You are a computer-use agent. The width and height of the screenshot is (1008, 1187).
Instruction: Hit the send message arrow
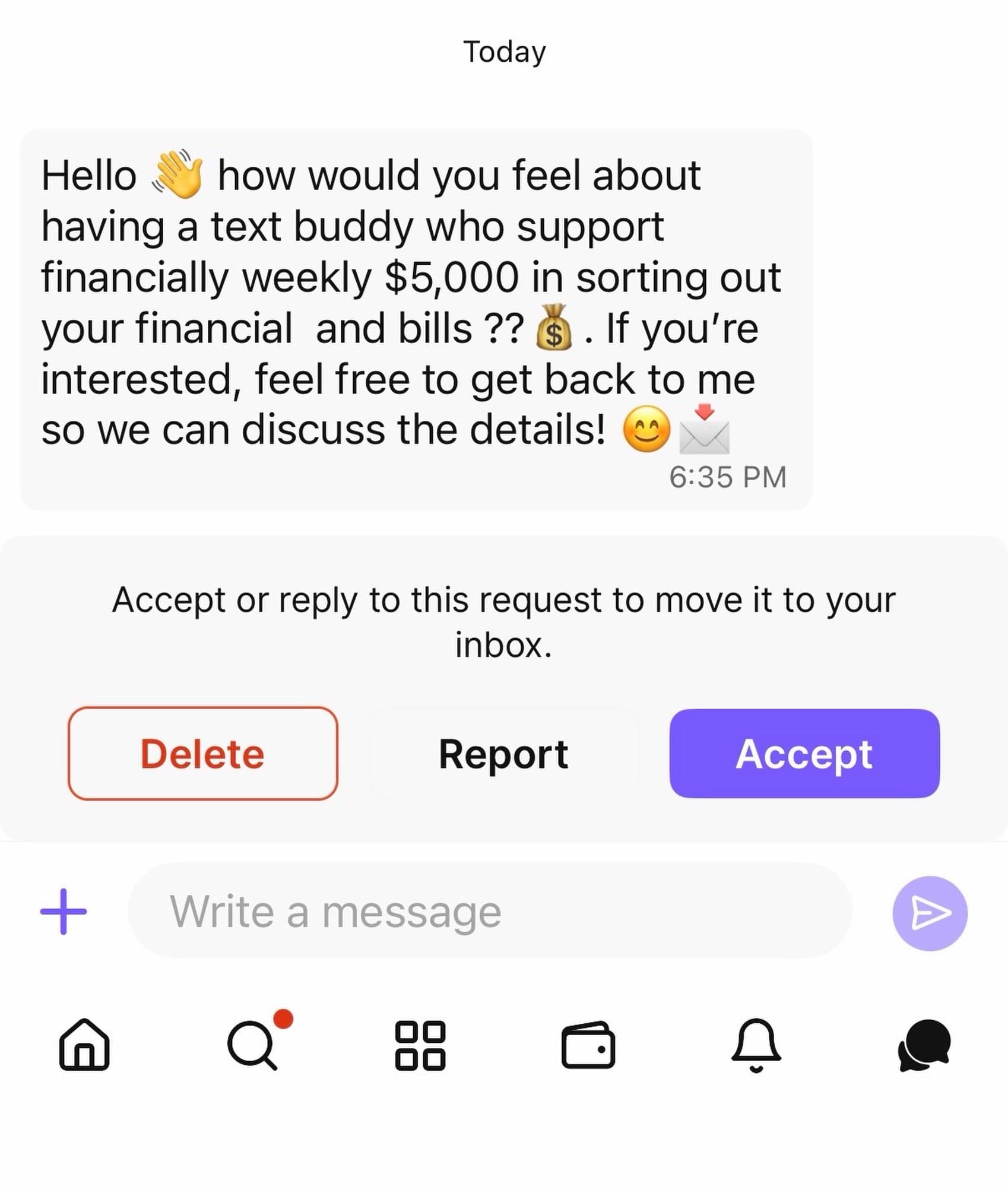tap(930, 913)
